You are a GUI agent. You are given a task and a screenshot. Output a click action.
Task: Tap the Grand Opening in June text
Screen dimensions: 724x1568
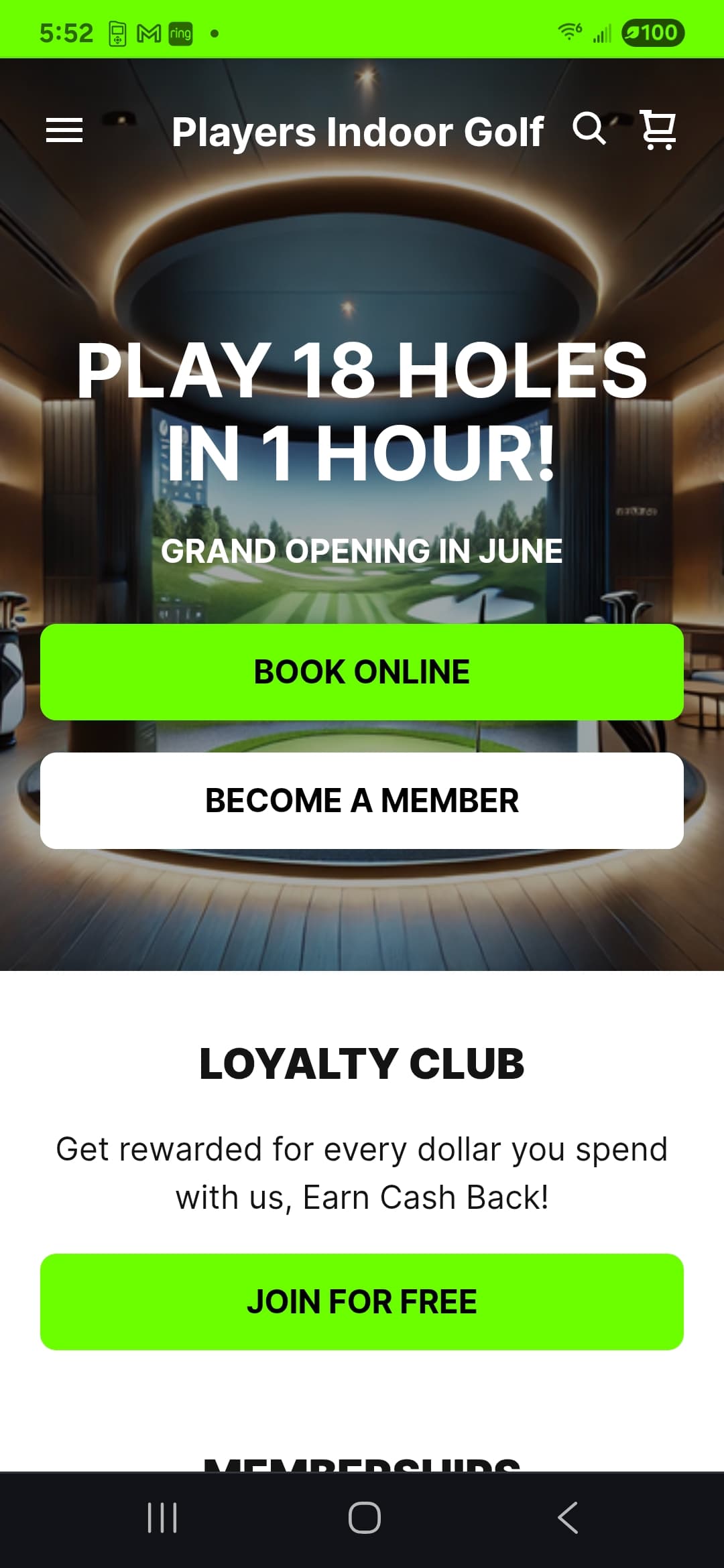tap(362, 551)
